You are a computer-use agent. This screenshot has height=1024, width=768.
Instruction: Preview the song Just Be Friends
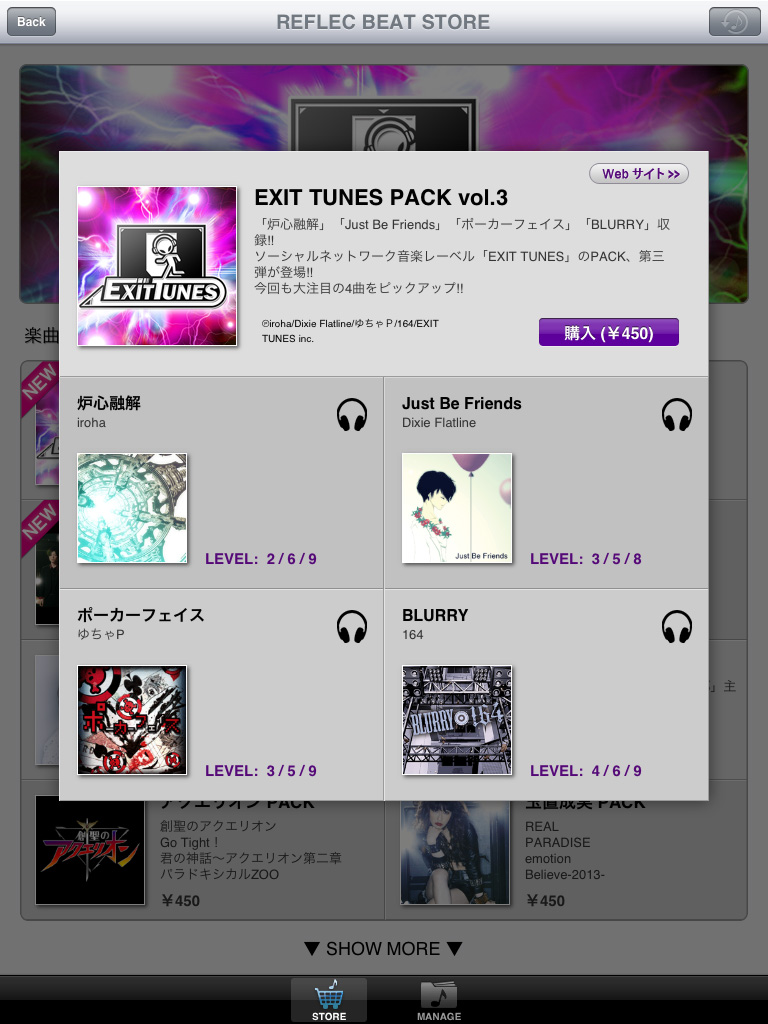pos(677,414)
